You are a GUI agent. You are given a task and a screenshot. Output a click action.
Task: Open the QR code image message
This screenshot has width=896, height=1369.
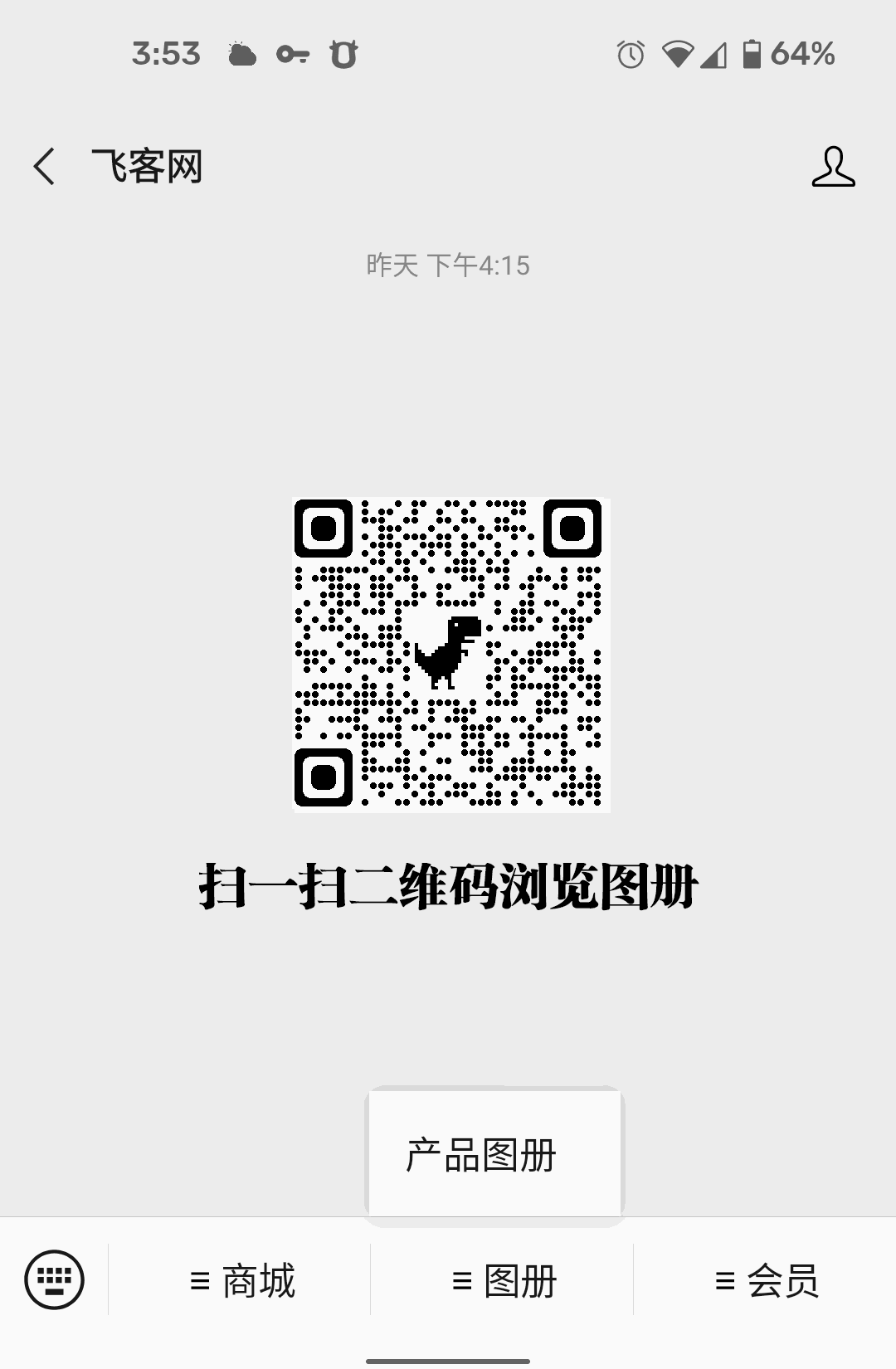click(449, 655)
